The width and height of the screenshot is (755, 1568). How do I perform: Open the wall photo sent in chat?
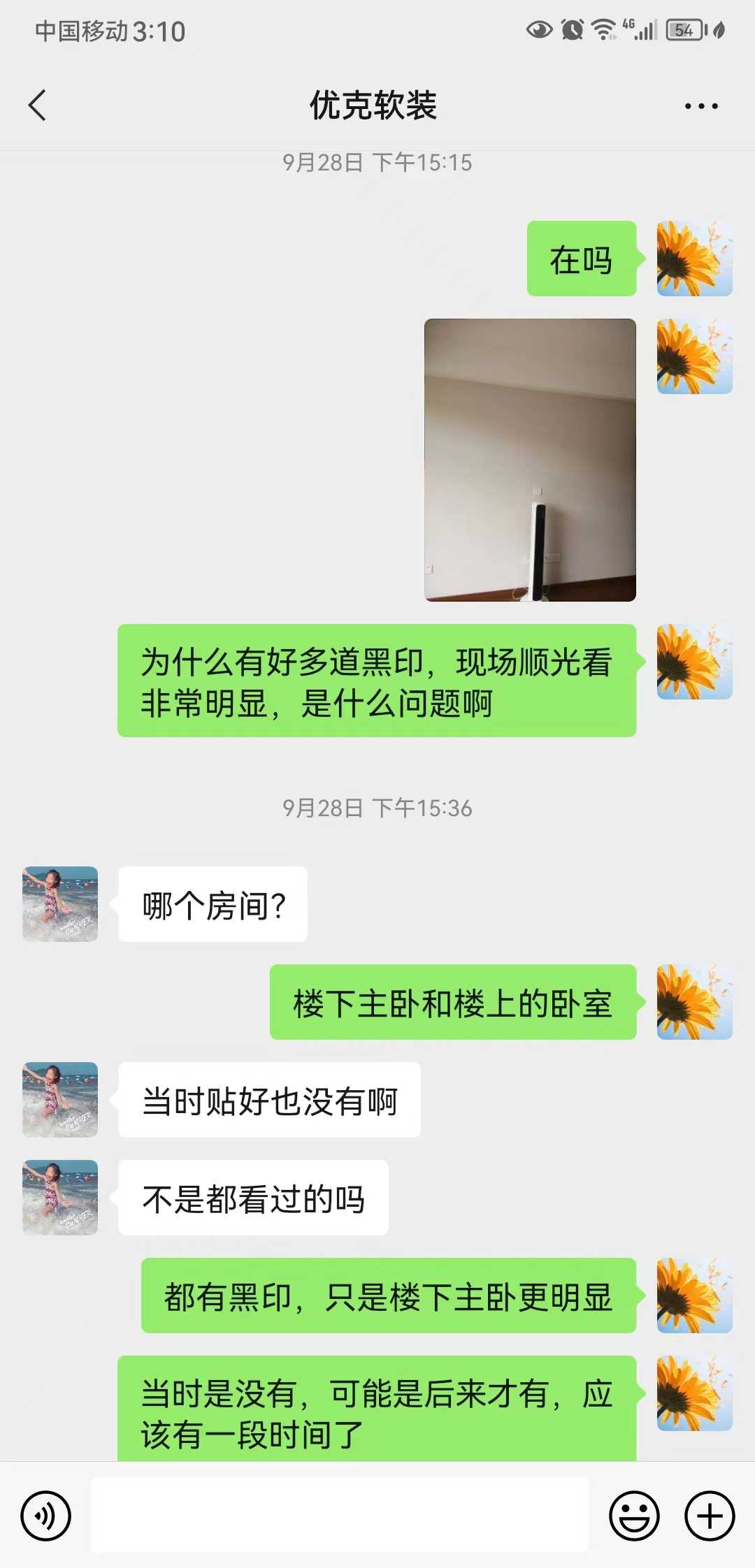(530, 460)
